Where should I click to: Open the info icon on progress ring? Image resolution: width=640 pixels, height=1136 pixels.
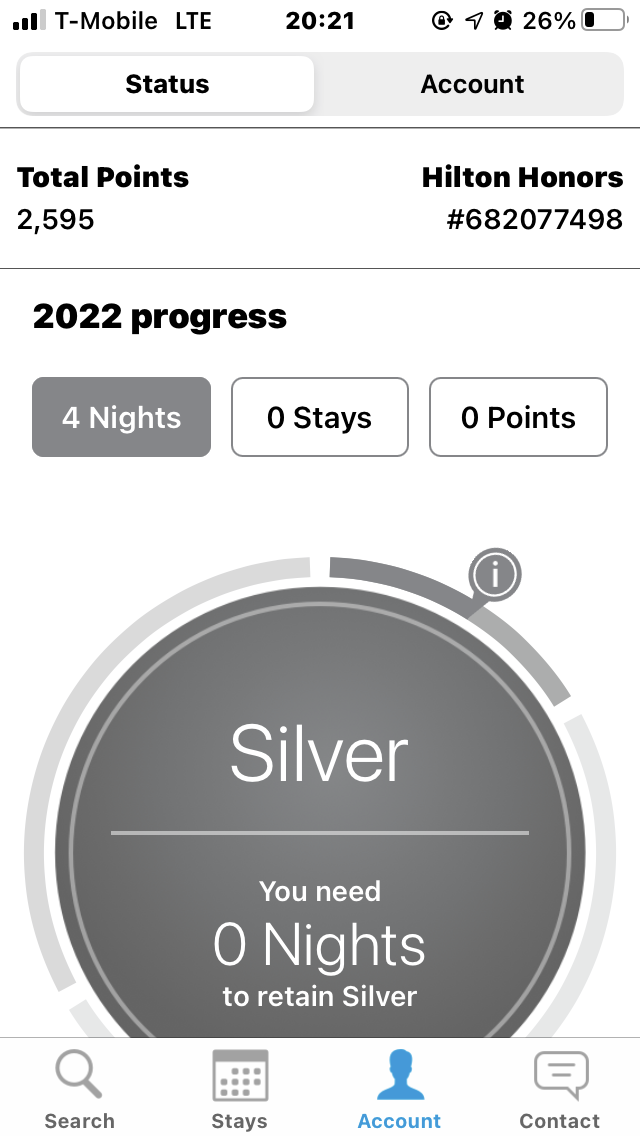coord(495,575)
